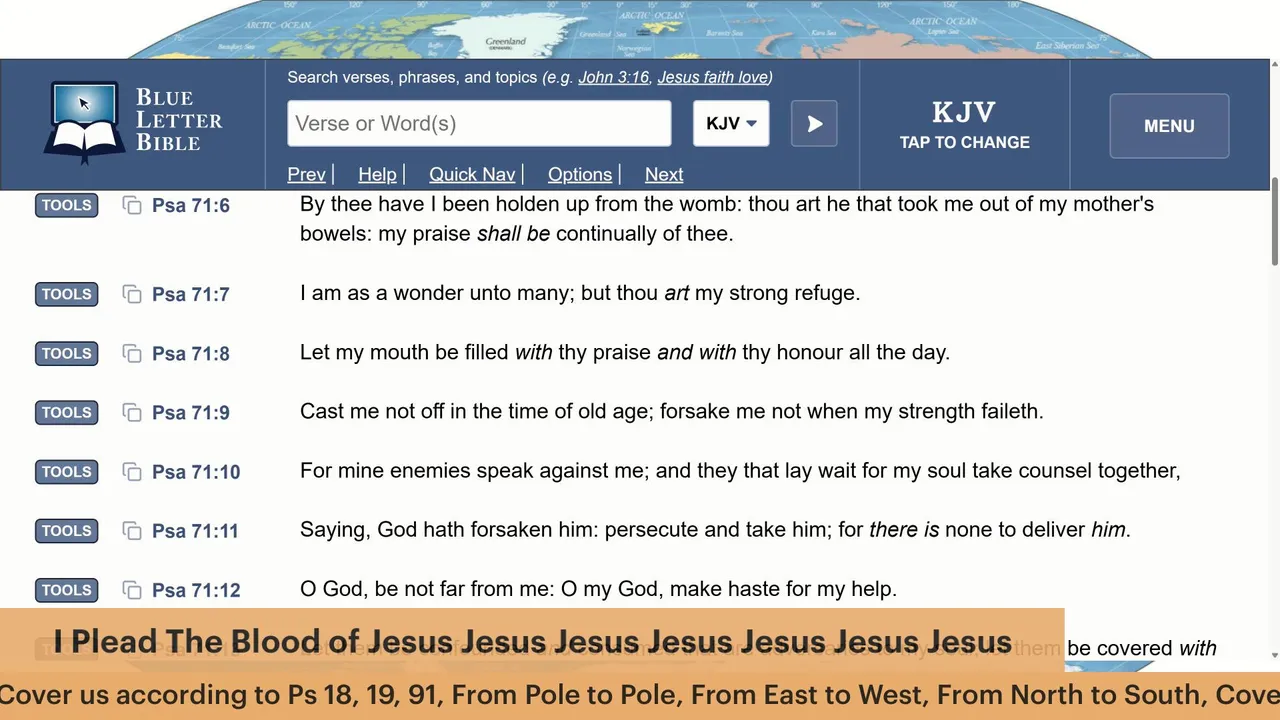
Task: Try the Jesus faith love example search
Action: click(713, 77)
